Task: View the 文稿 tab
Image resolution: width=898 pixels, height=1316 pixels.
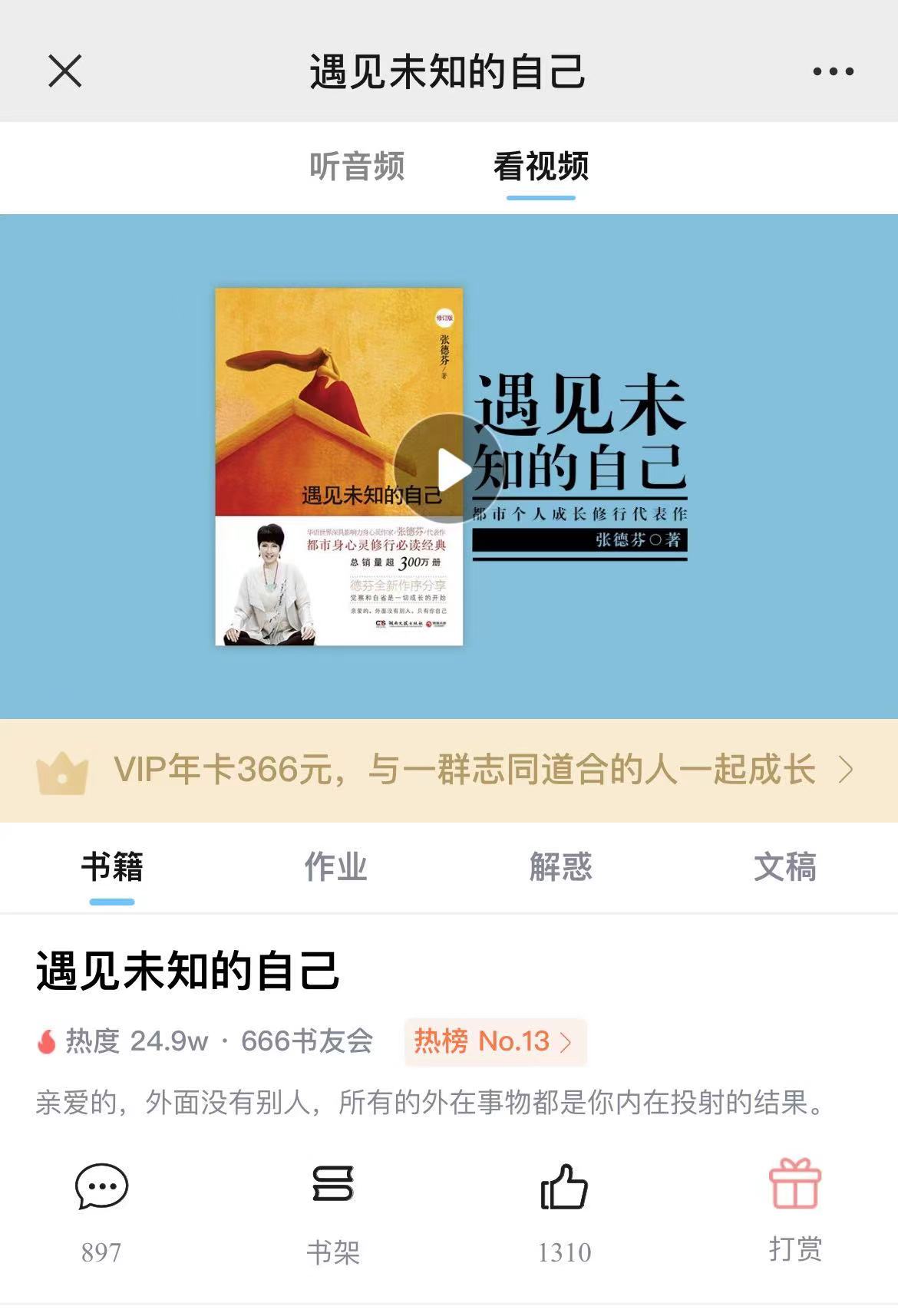Action: click(784, 868)
